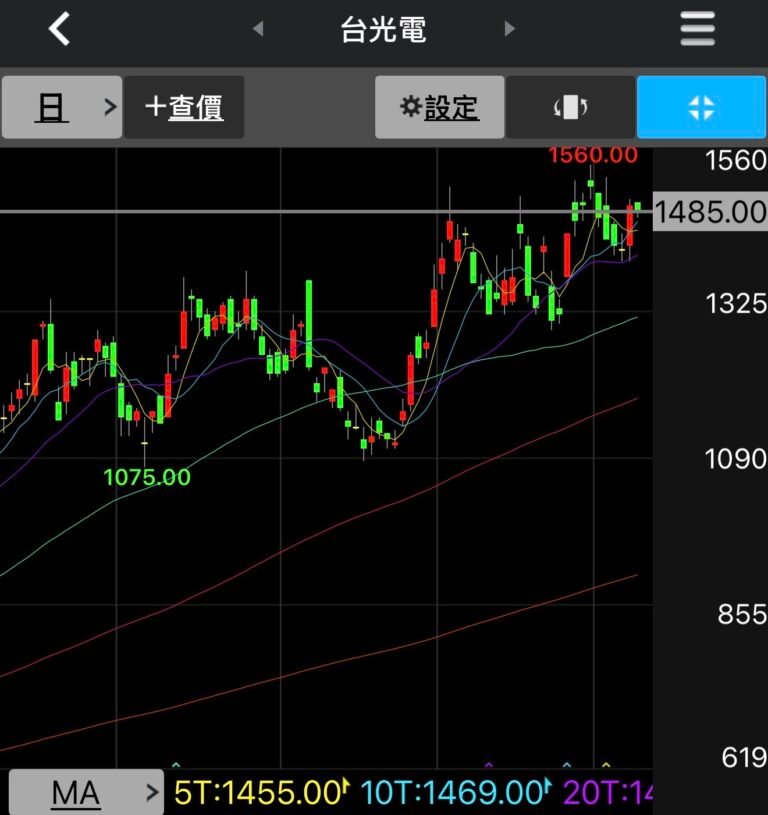Switch to the next stock with right arrow
768x815 pixels.
coord(510,29)
